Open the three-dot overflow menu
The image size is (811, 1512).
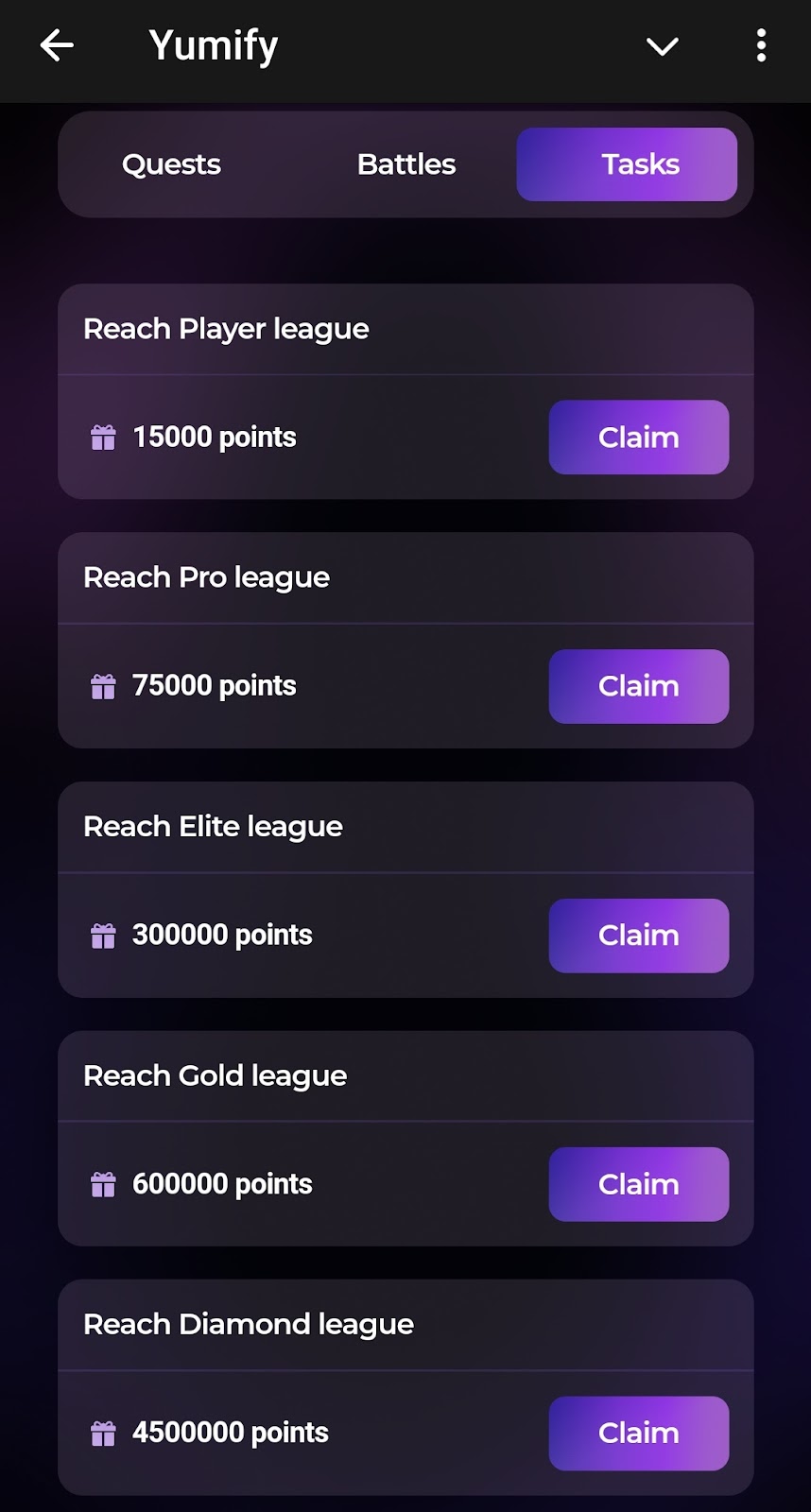point(761,45)
